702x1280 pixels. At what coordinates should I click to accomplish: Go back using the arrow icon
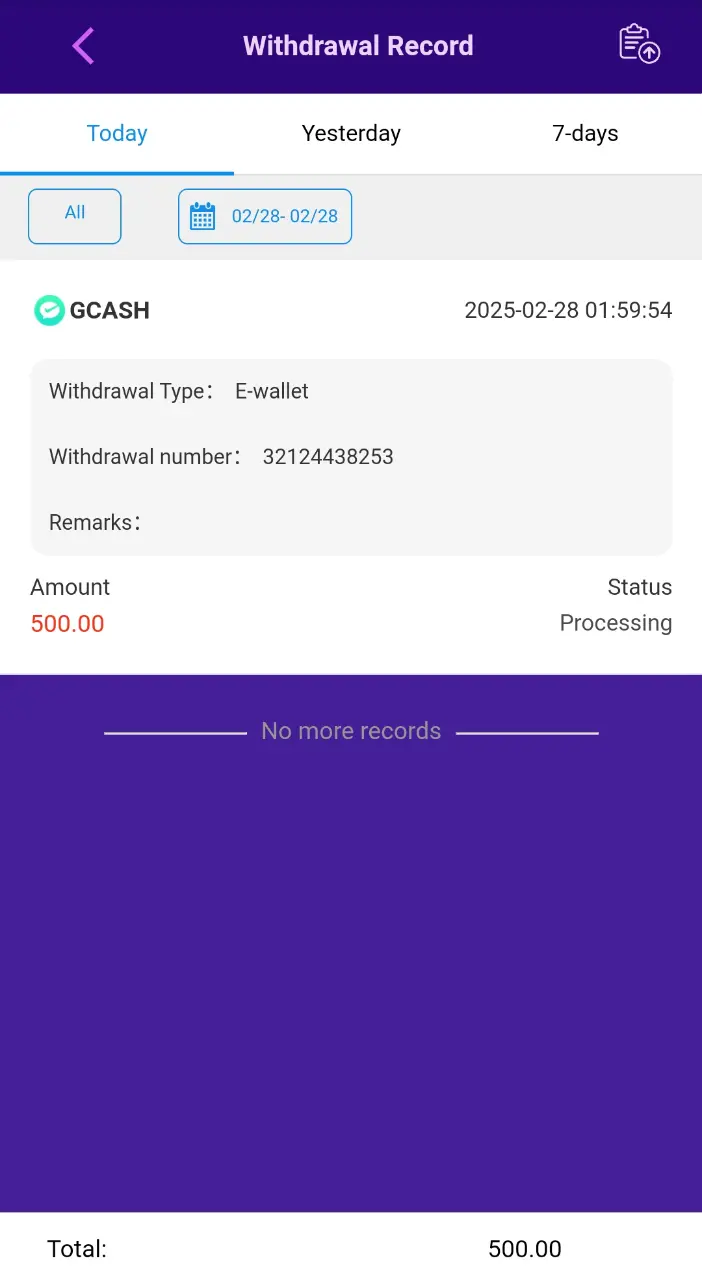click(x=83, y=46)
